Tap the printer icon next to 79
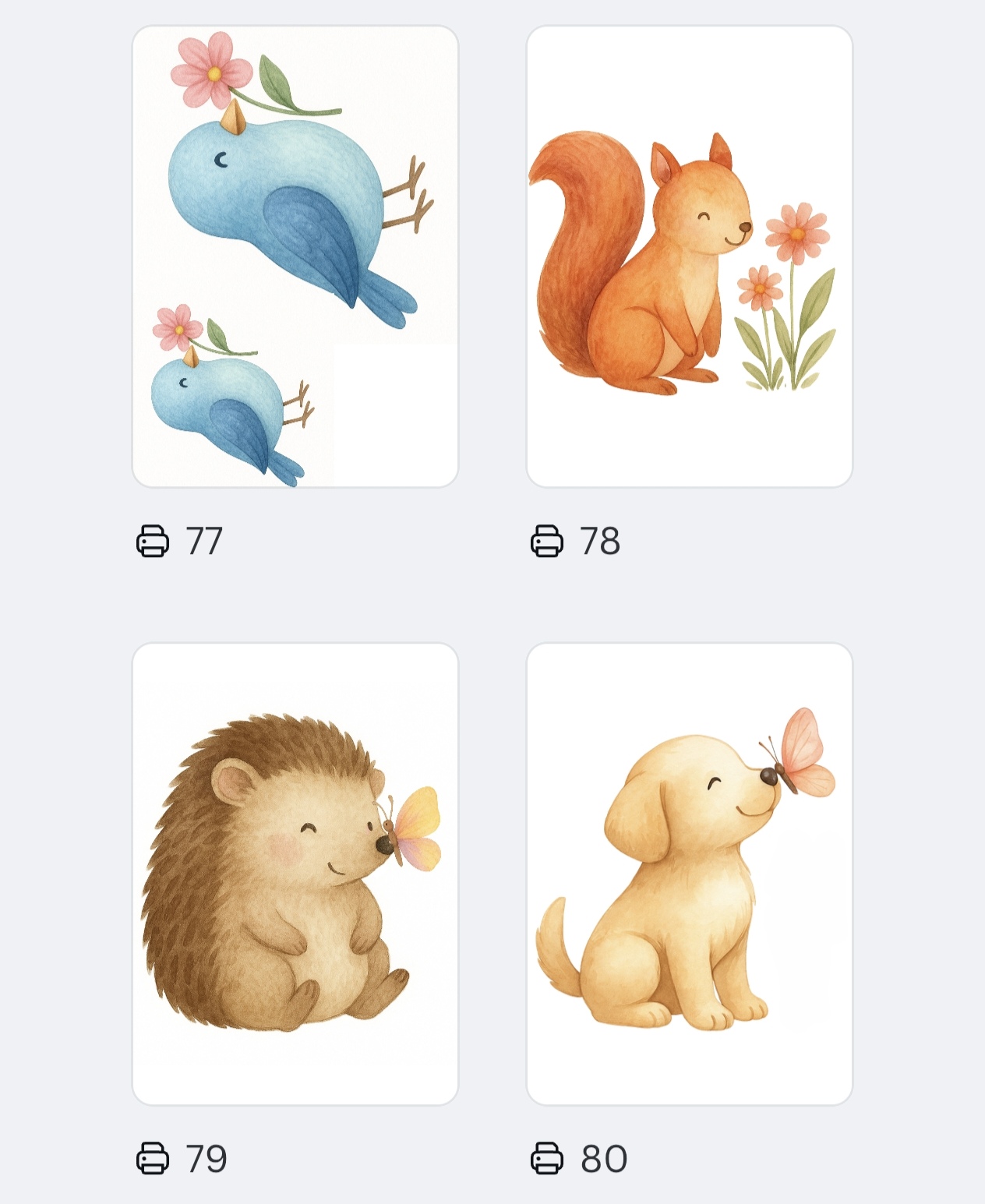Screen dimensions: 985x1204 pos(153,1158)
